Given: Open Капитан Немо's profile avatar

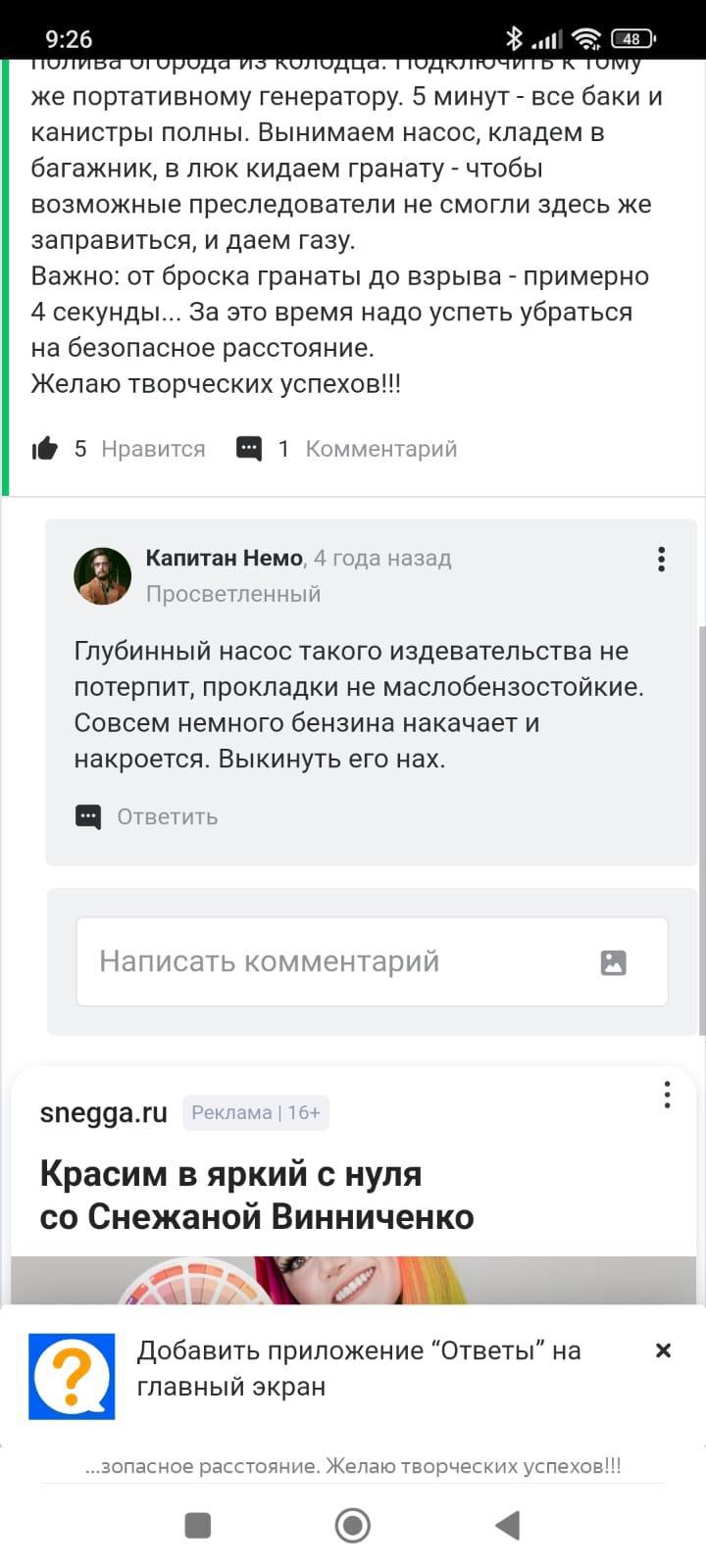Looking at the screenshot, I should click(102, 575).
